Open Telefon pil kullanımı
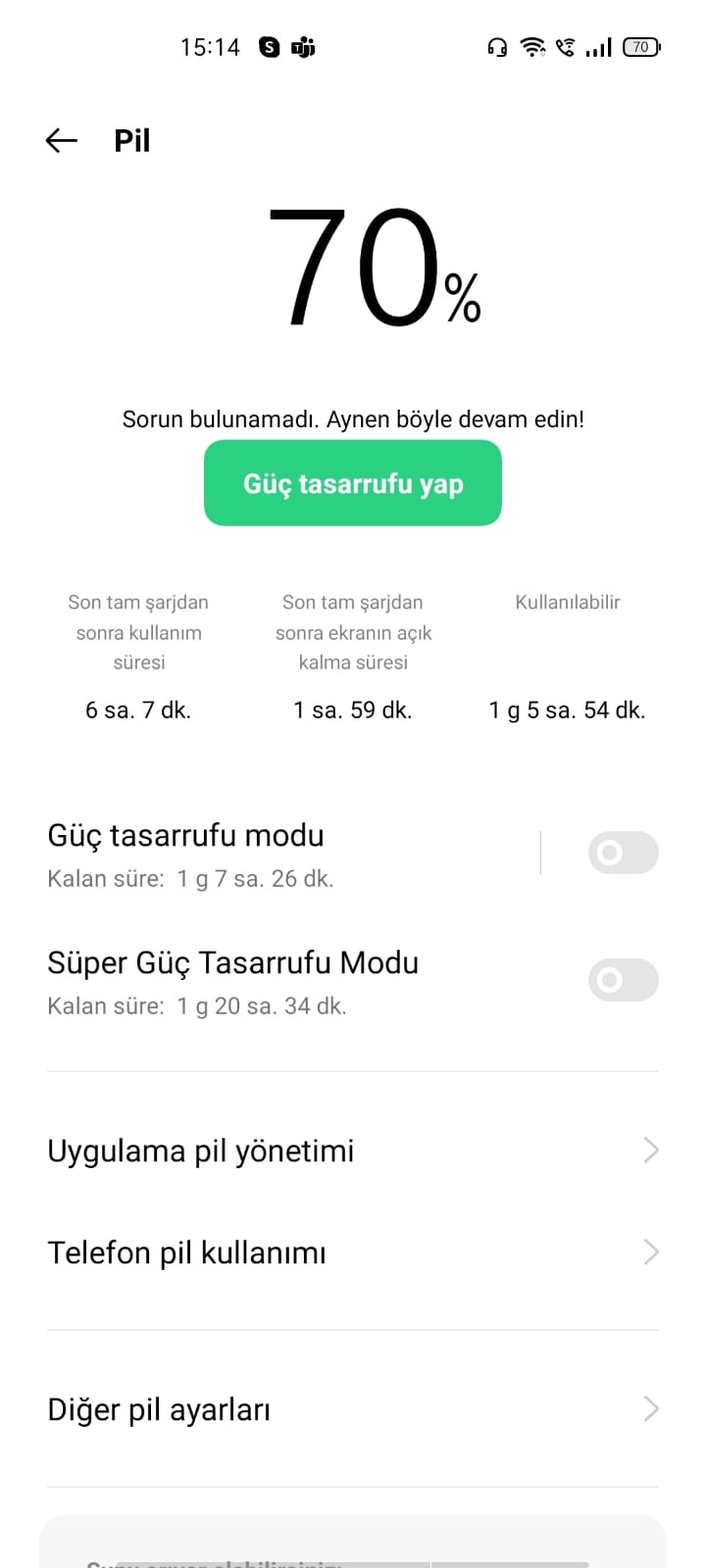Viewport: 706px width, 1568px height. pyautogui.click(x=353, y=1252)
